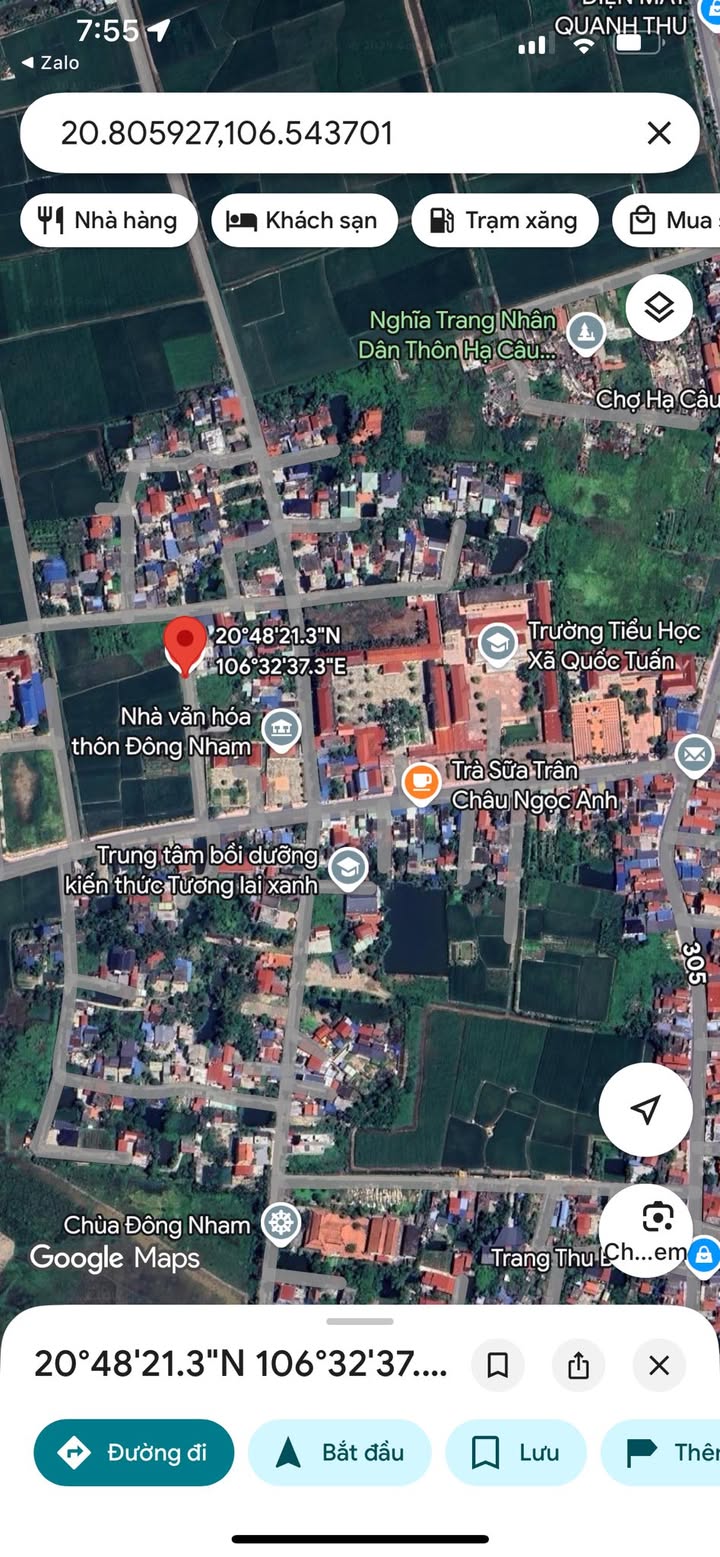Viewport: 720px width, 1557px height.
Task: Select the Khách sạn chip
Action: click(x=304, y=221)
